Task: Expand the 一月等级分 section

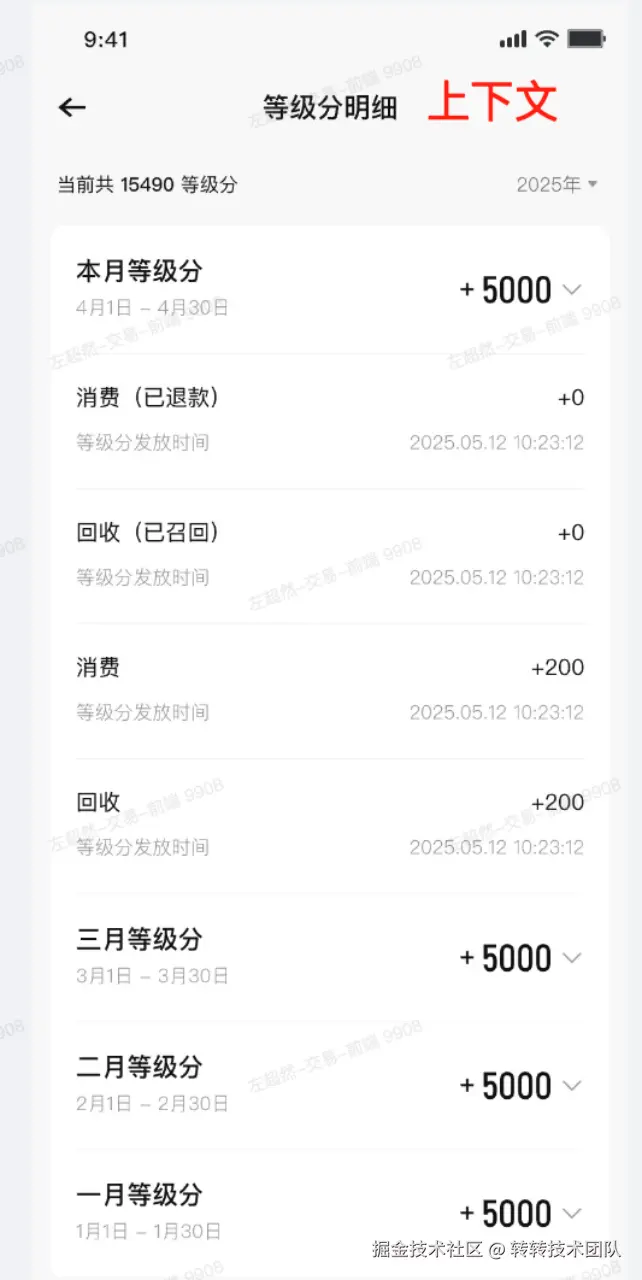Action: [x=572, y=1214]
